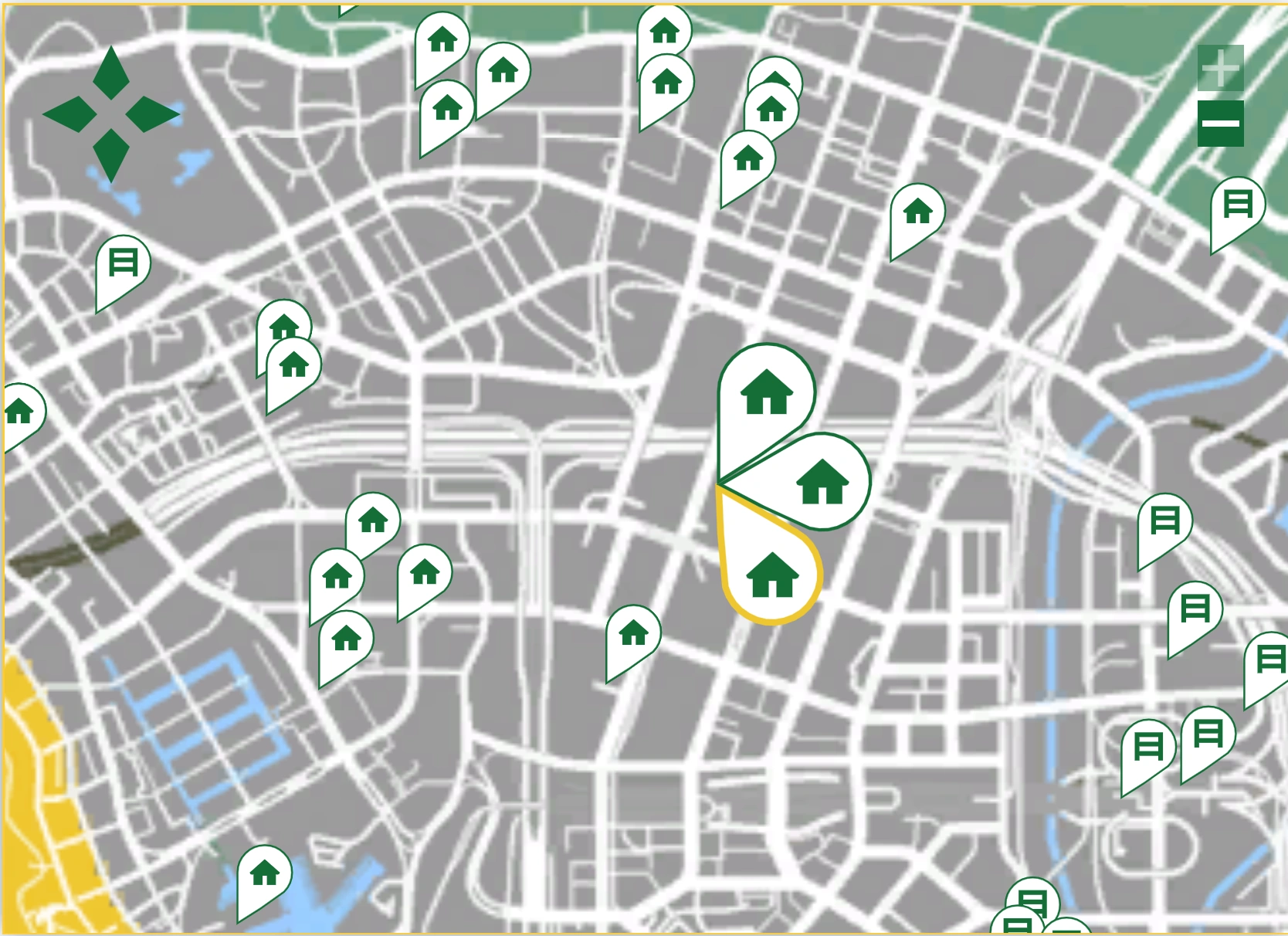Zoom out with the minus button
1288x936 pixels.
(x=1220, y=124)
